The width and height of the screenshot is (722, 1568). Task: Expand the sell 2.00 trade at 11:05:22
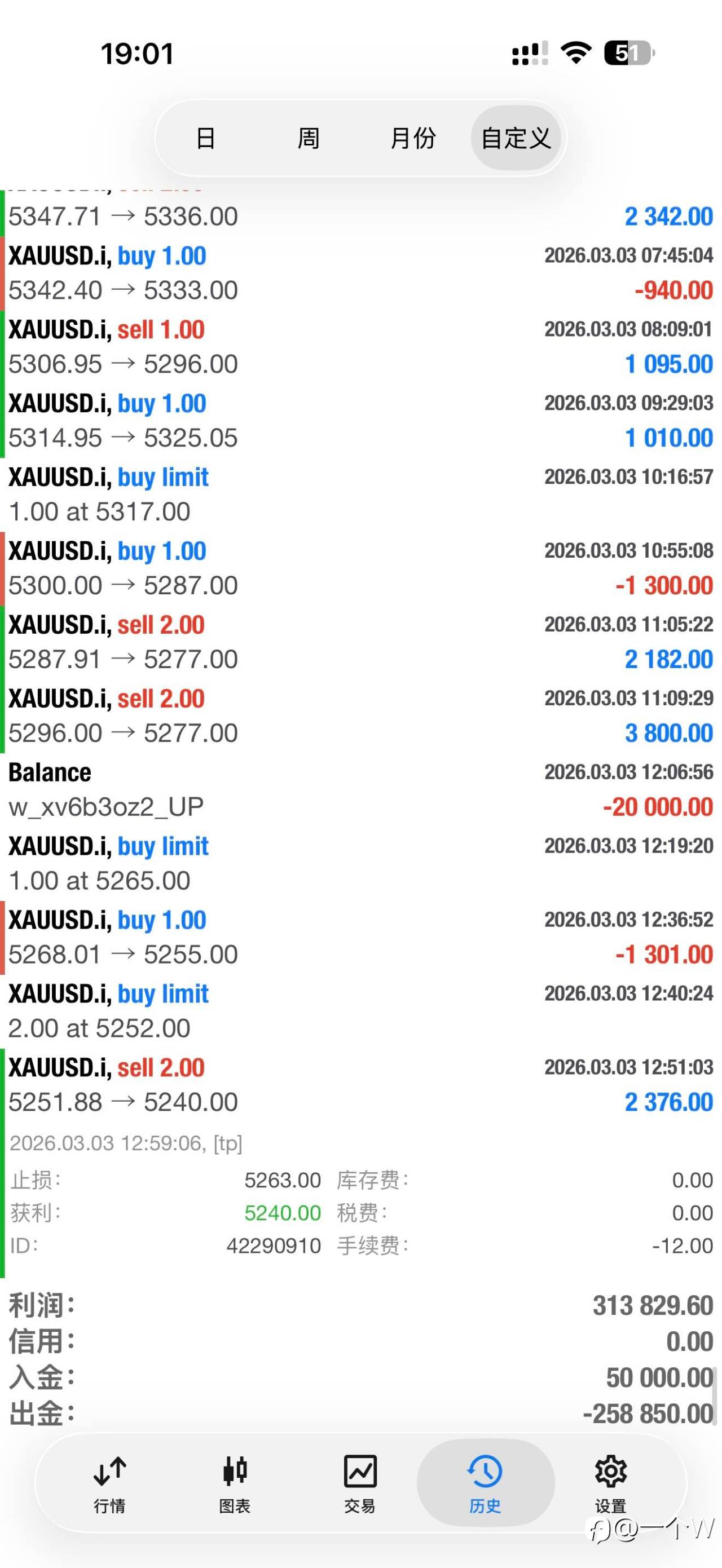tap(360, 642)
